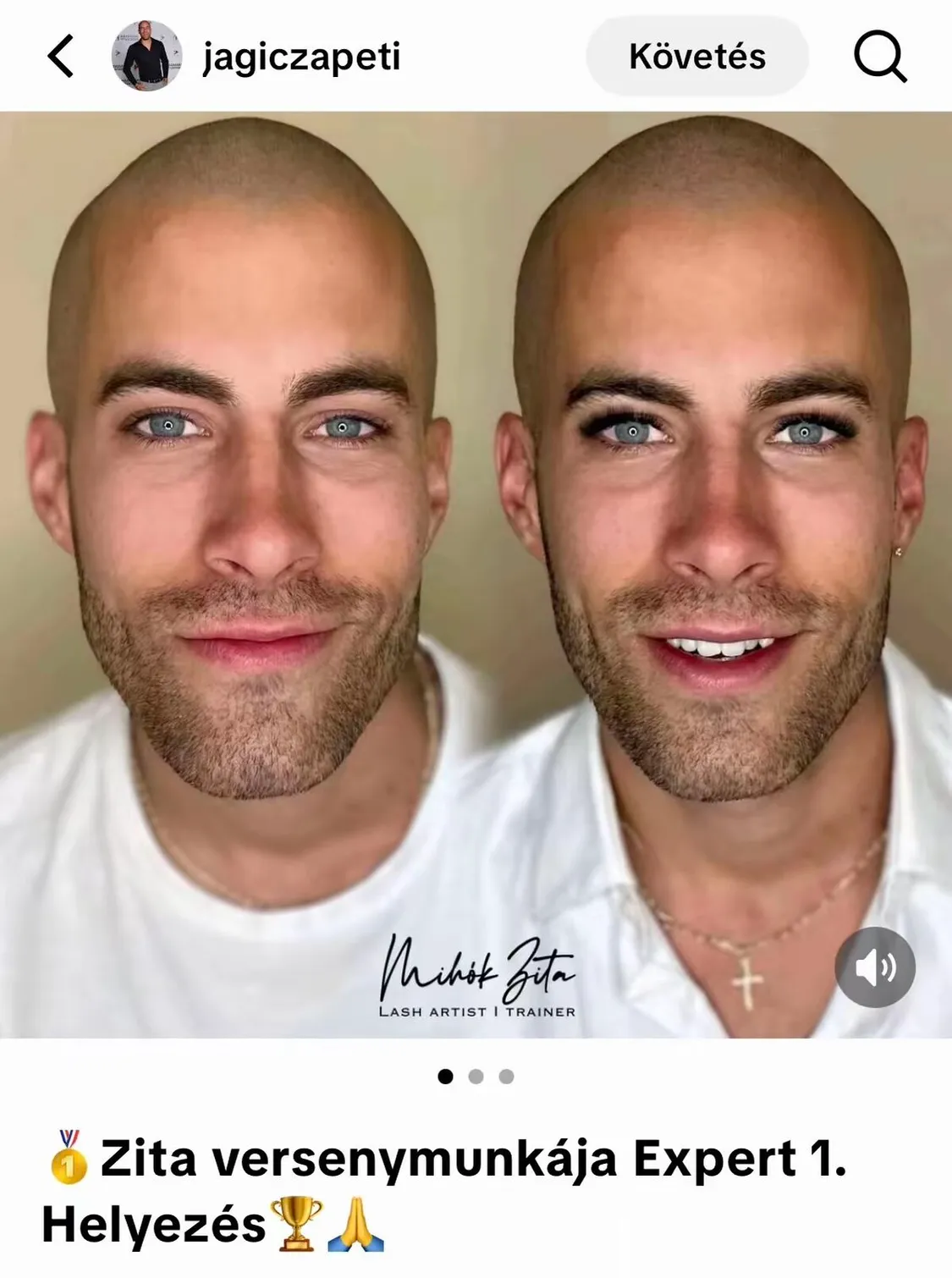Jump to the second slide dot

coord(476,1077)
